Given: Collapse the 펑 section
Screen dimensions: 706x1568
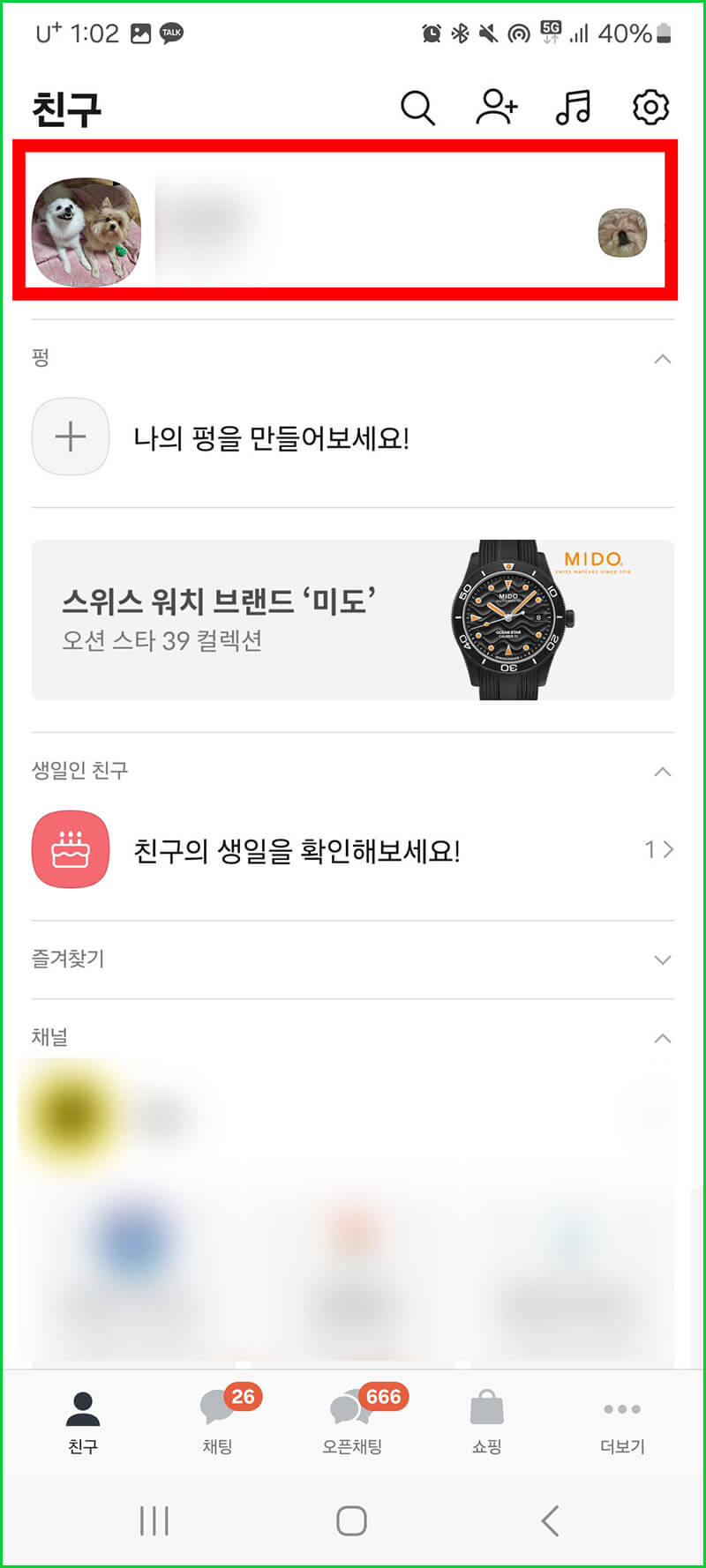Looking at the screenshot, I should (664, 359).
